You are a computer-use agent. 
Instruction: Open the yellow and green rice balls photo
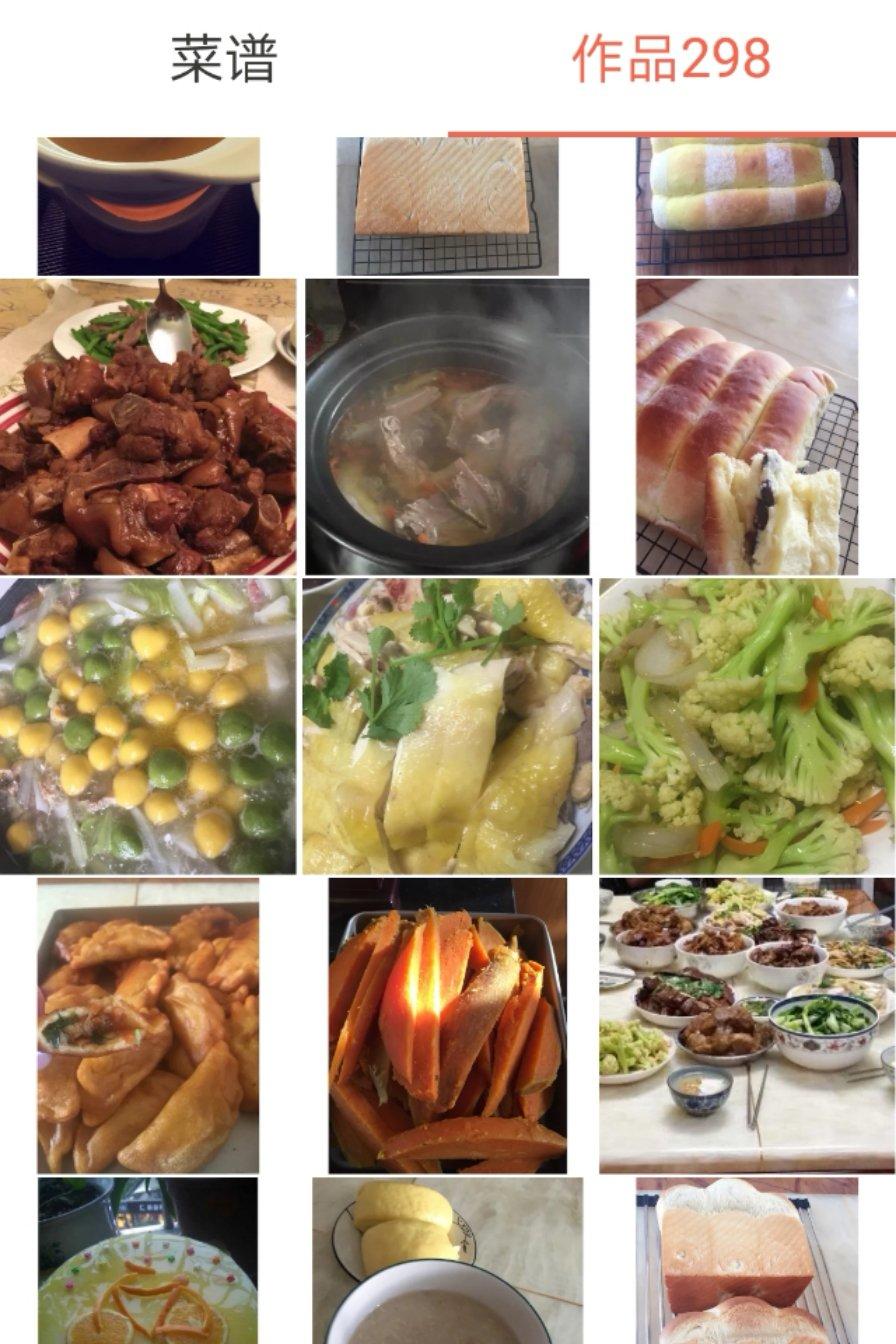(148, 725)
